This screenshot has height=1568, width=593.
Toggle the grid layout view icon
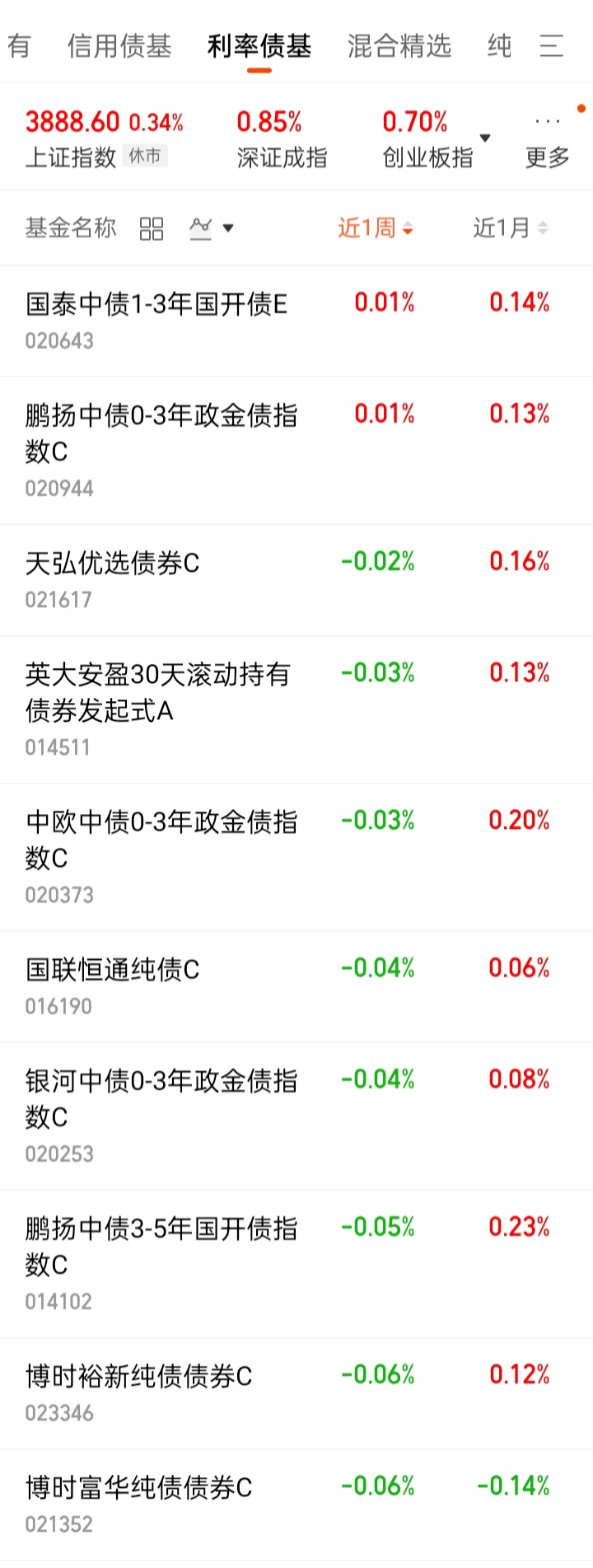coord(152,228)
